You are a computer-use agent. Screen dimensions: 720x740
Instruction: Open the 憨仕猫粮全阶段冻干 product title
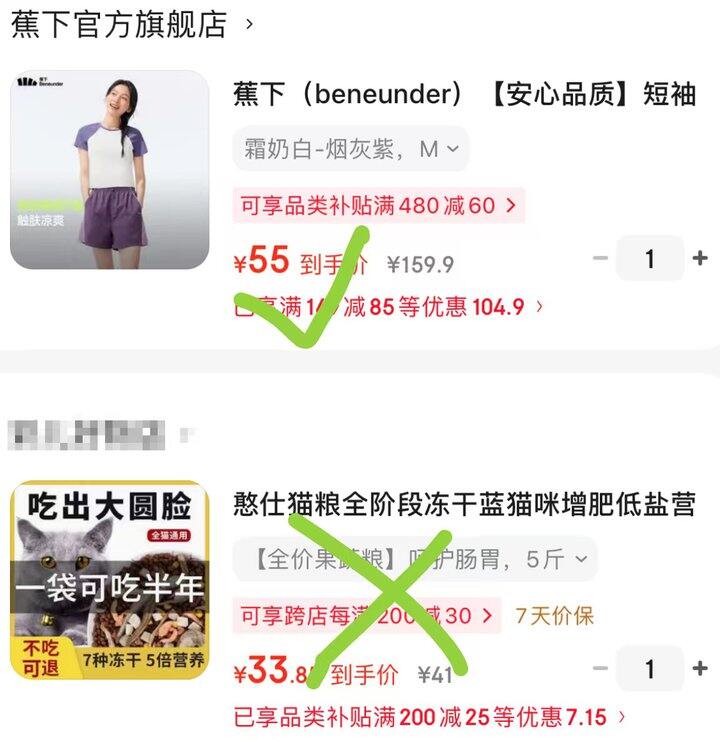tap(463, 503)
